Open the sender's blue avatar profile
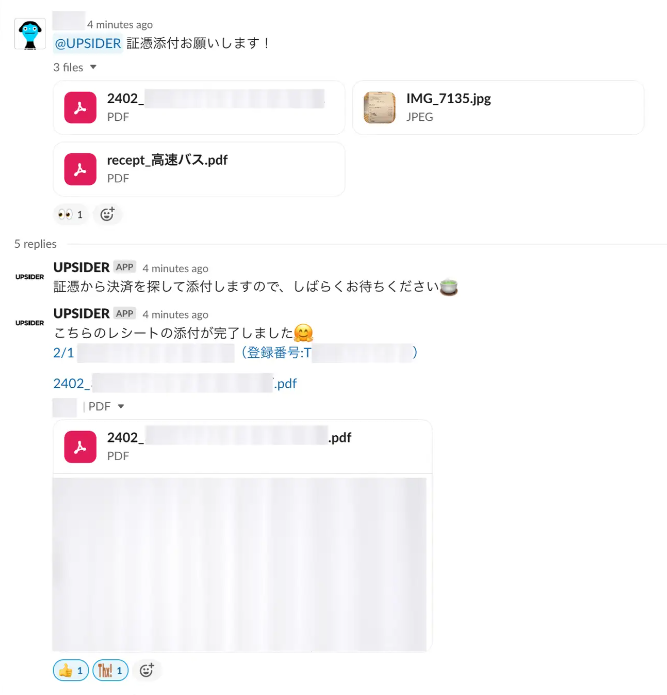Screen dimensions: 667x695 click(x=30, y=34)
